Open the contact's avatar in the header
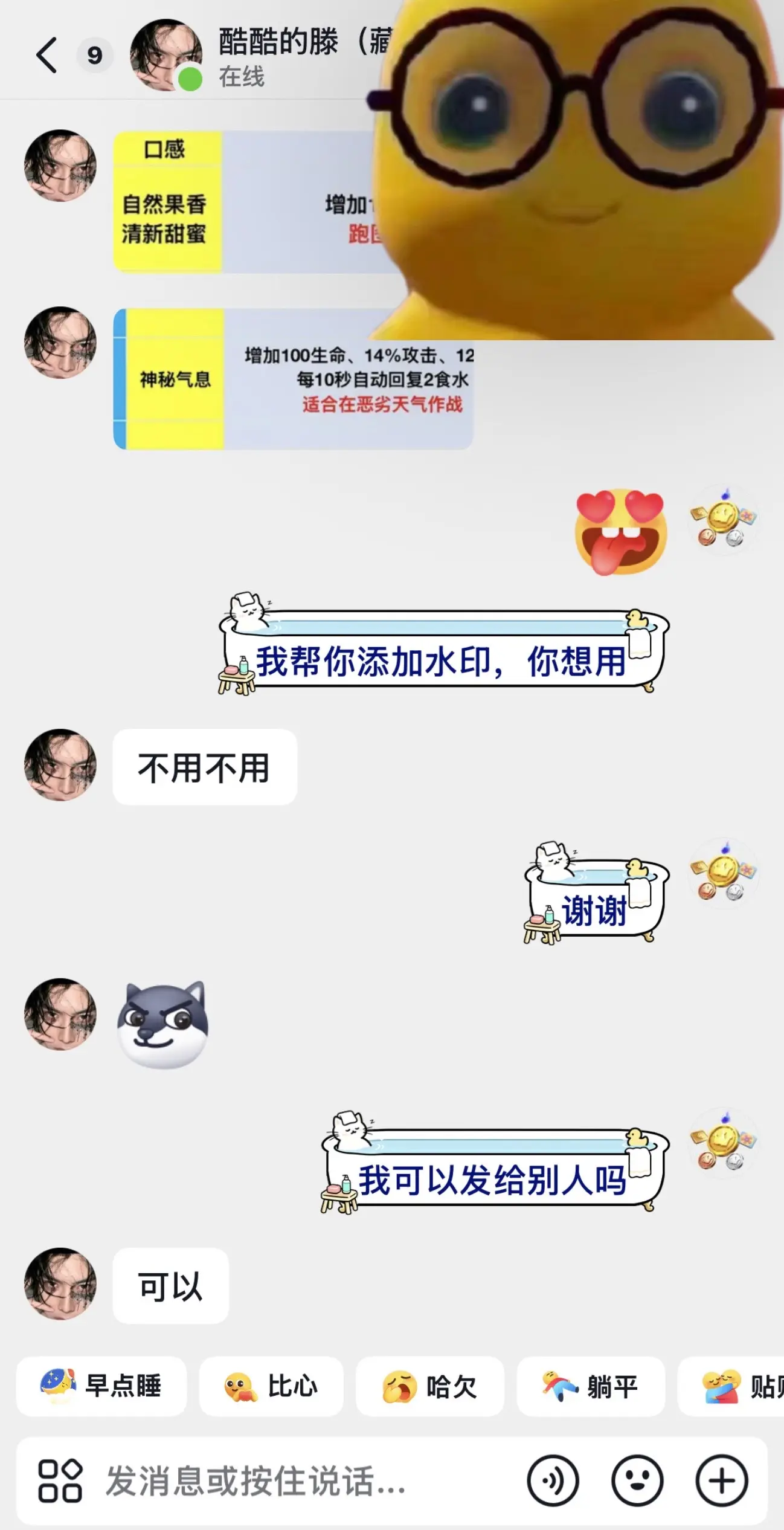The image size is (784, 1530). pos(166,55)
